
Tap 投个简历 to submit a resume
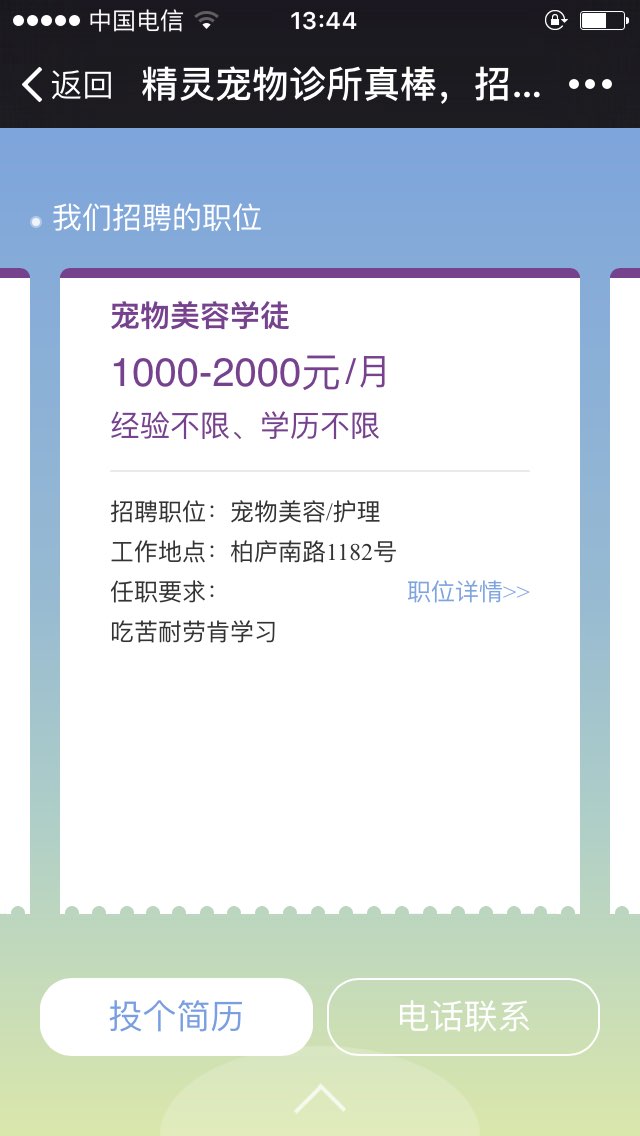[176, 1016]
